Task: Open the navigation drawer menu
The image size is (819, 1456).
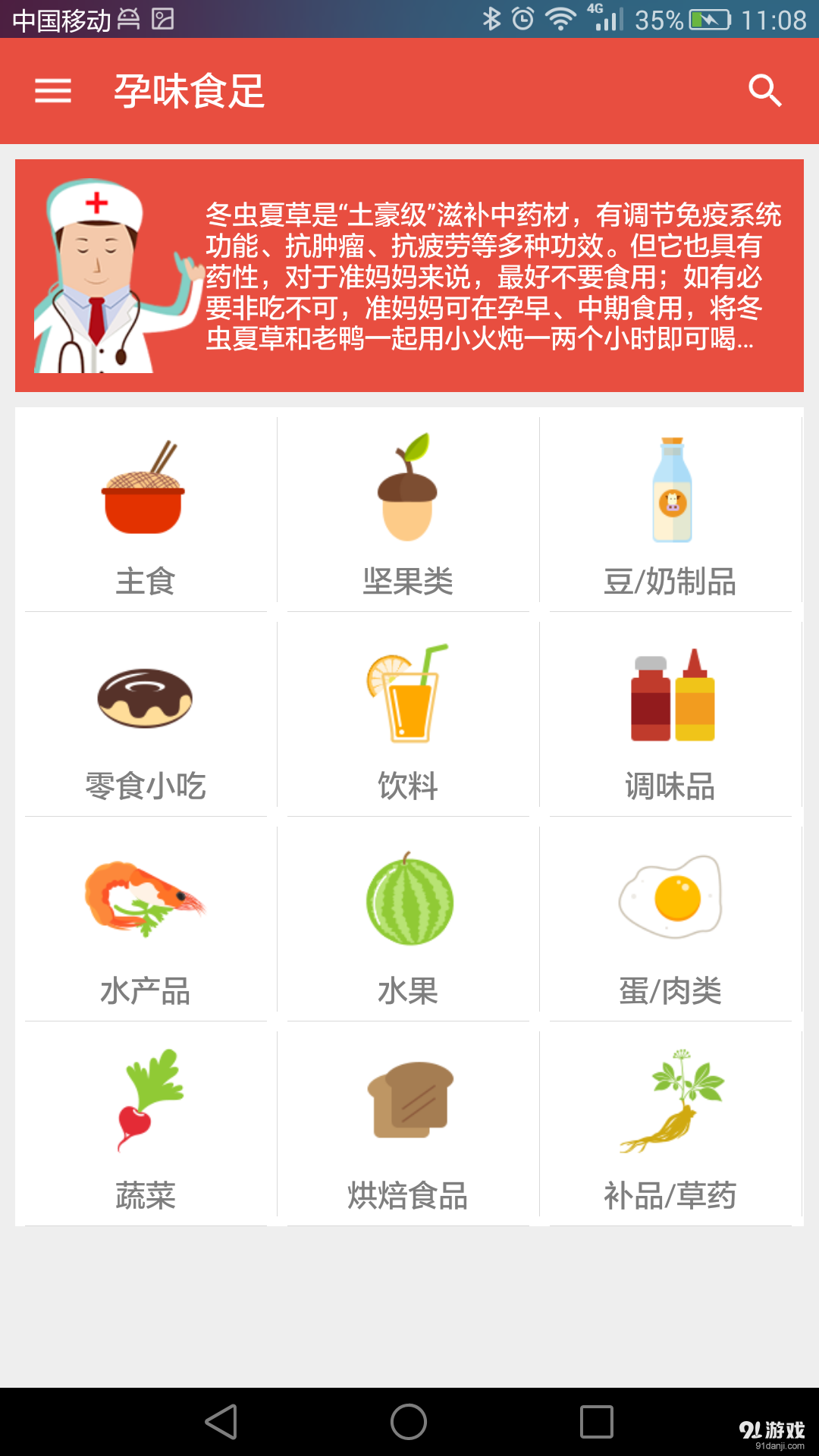Action: click(53, 91)
